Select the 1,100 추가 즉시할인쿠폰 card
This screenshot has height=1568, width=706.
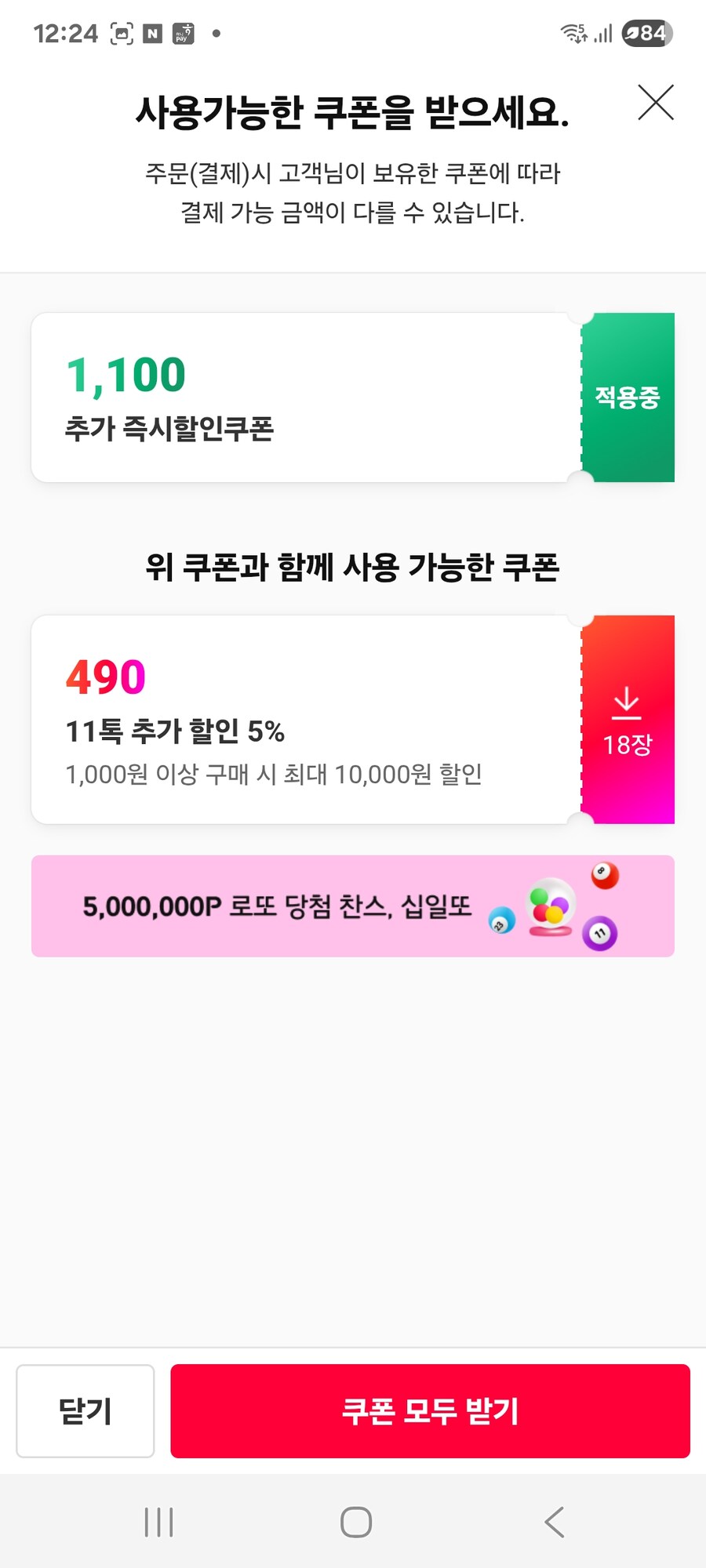click(306, 397)
